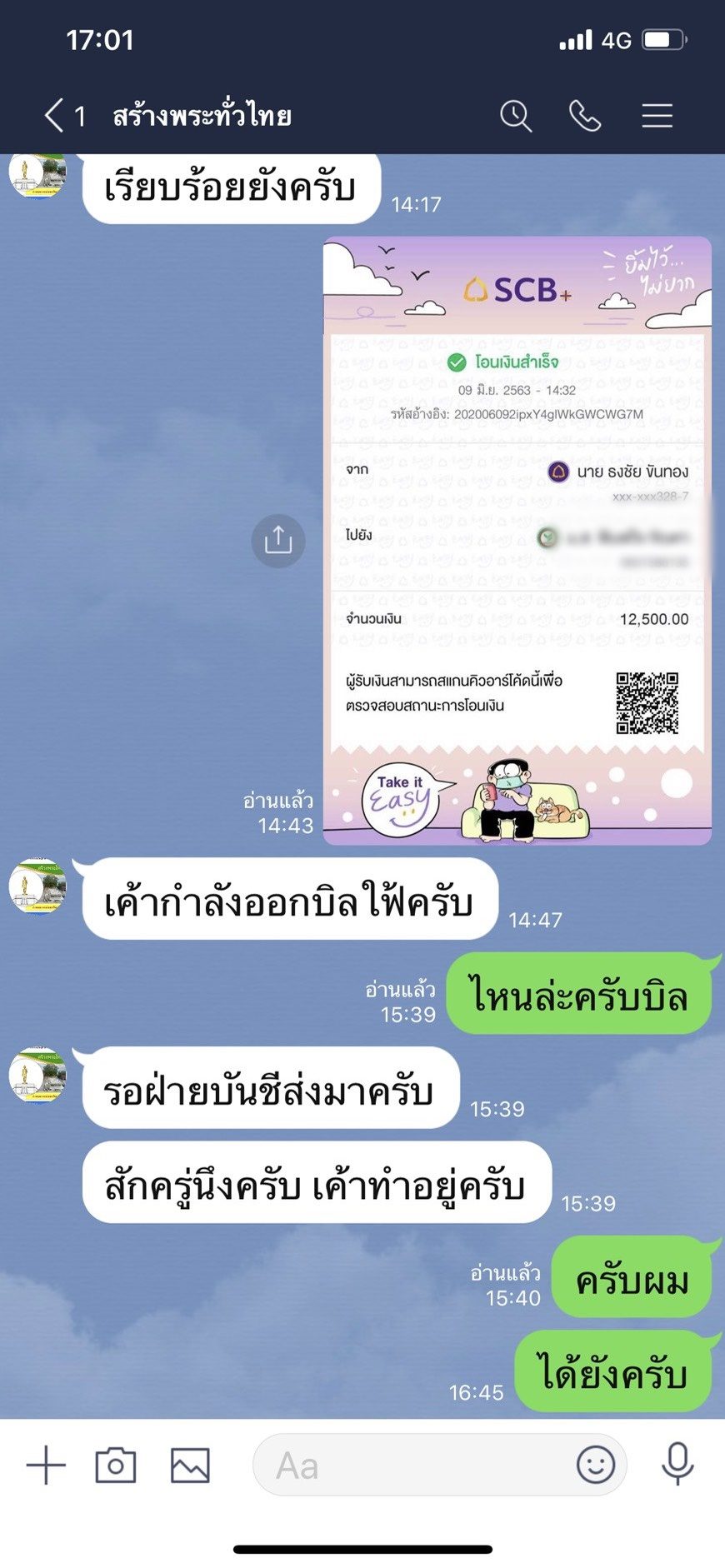Open the chat menu
Image resolution: width=725 pixels, height=1568 pixels.
pyautogui.click(x=657, y=116)
